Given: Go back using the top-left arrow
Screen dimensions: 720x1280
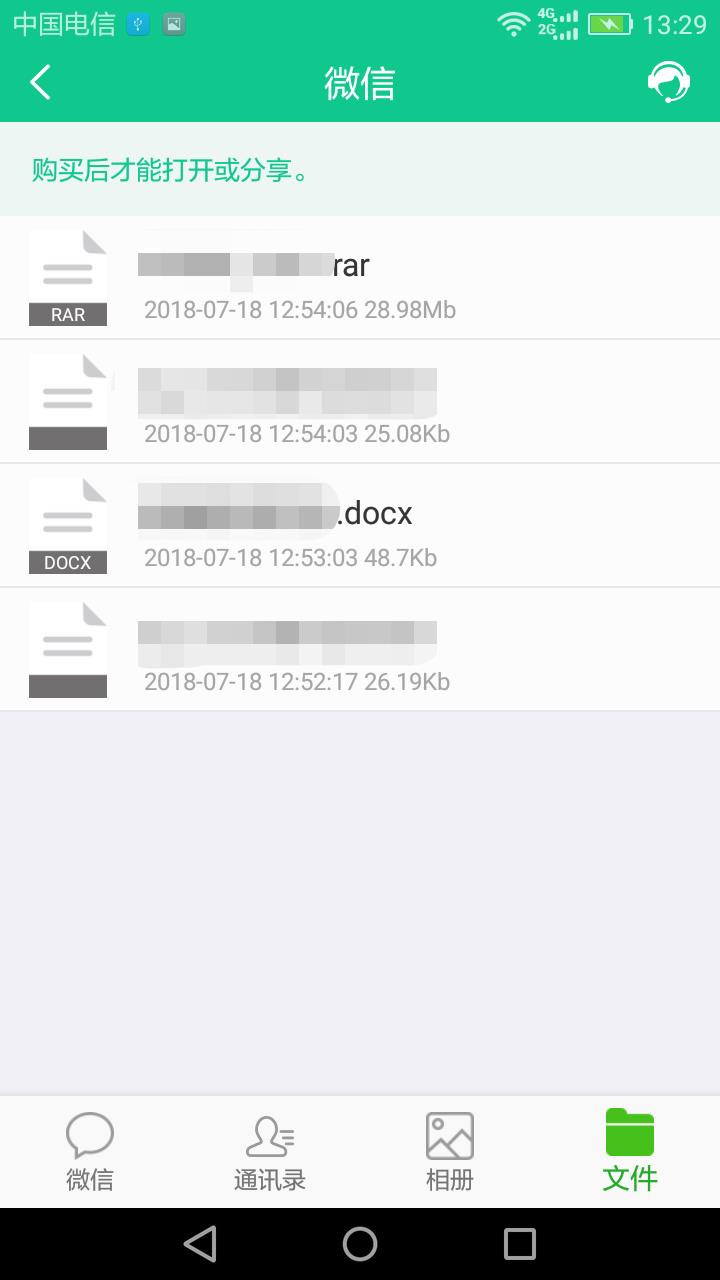Looking at the screenshot, I should (41, 83).
